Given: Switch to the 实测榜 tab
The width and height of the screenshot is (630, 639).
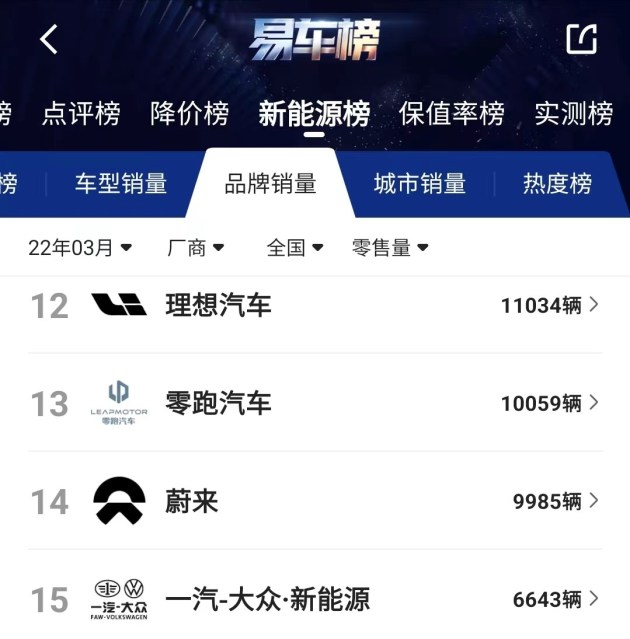Looking at the screenshot, I should pos(573,113).
